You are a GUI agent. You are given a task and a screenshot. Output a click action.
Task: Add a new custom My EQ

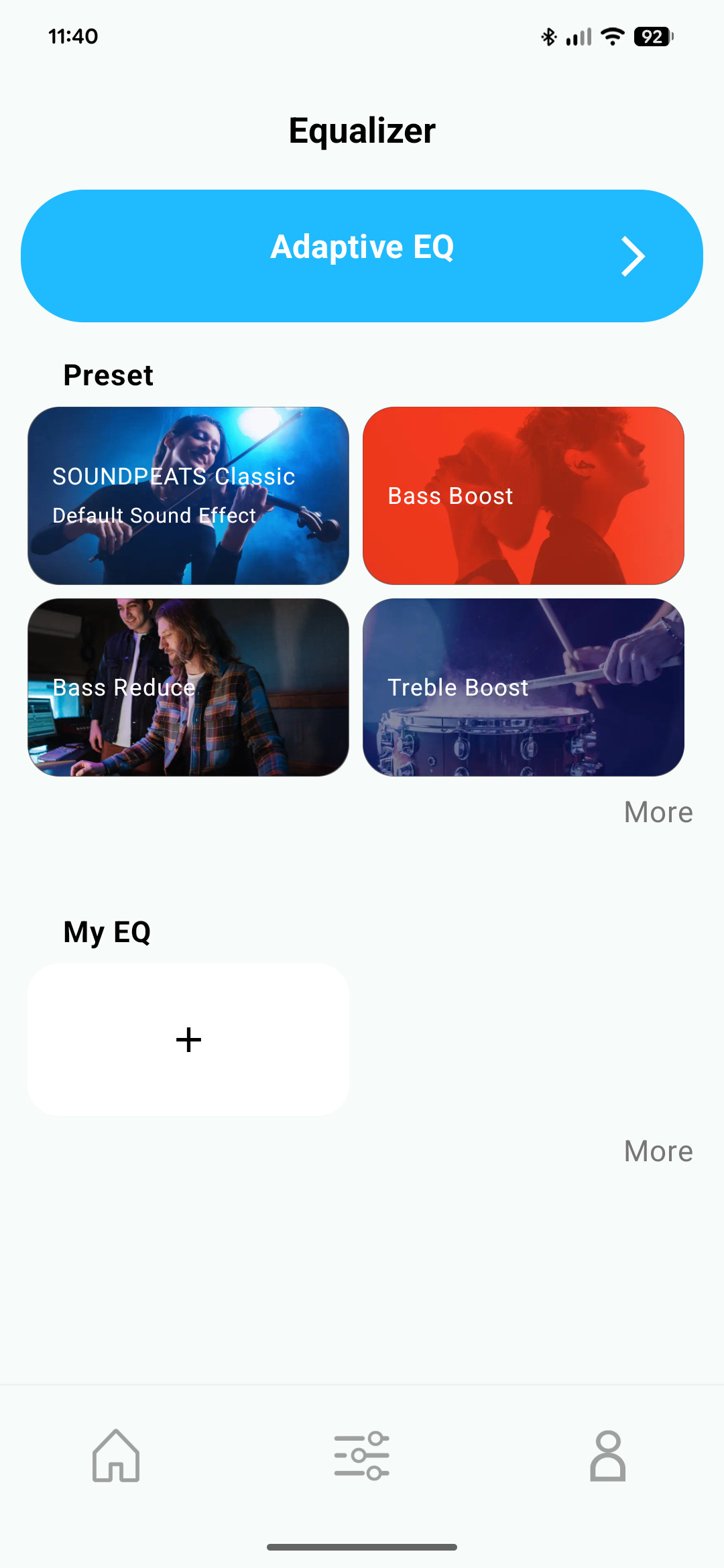(188, 1039)
